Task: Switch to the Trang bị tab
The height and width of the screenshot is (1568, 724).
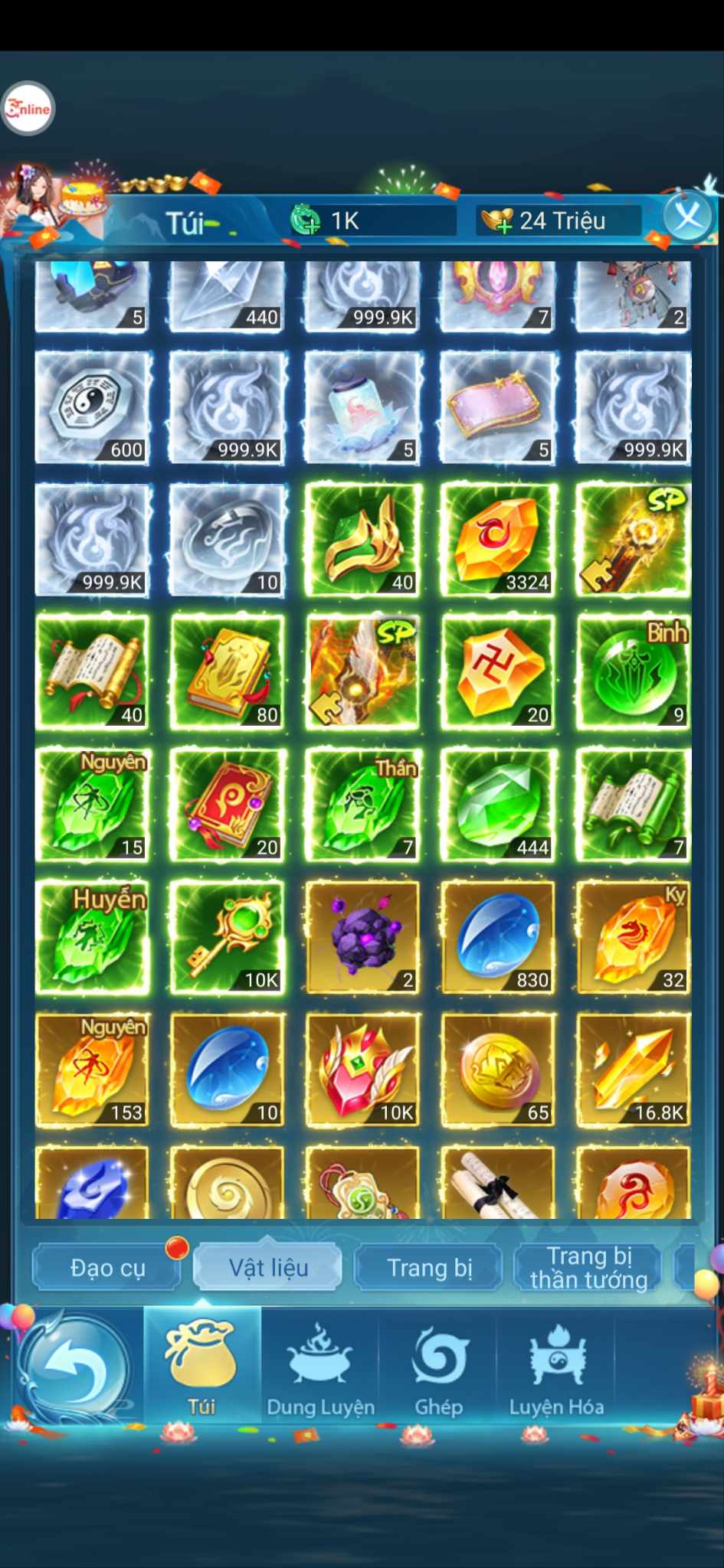Action: (429, 1268)
